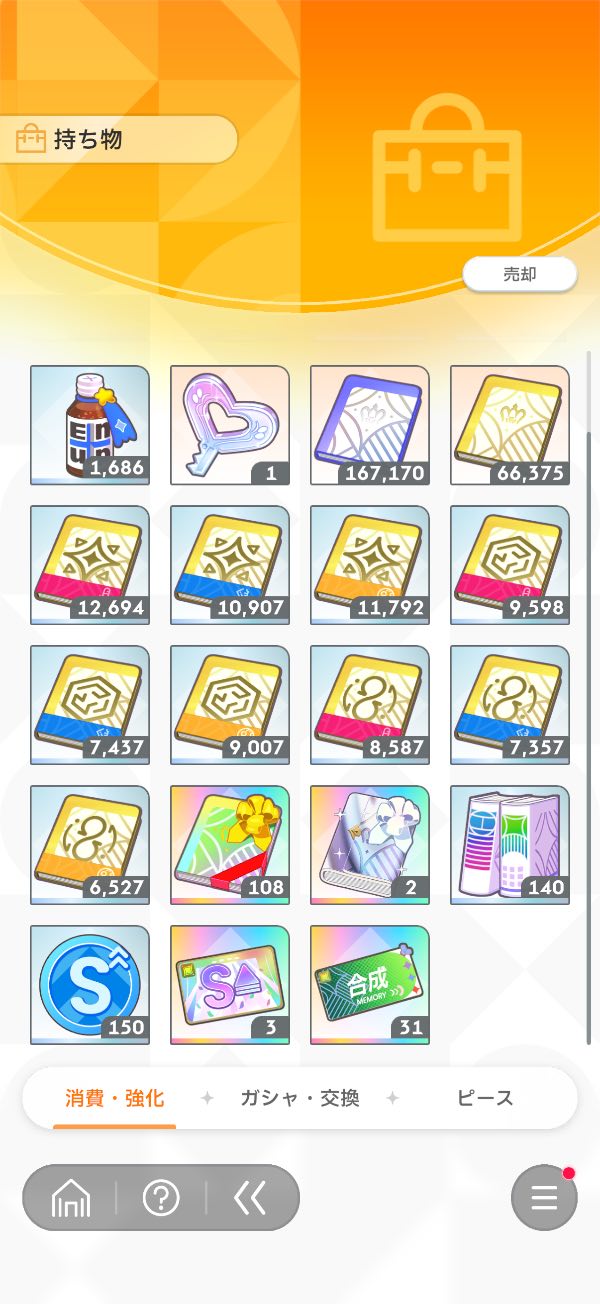Image resolution: width=600 pixels, height=1304 pixels.
Task: Select the blue S coin with 150
Action: click(x=90, y=985)
